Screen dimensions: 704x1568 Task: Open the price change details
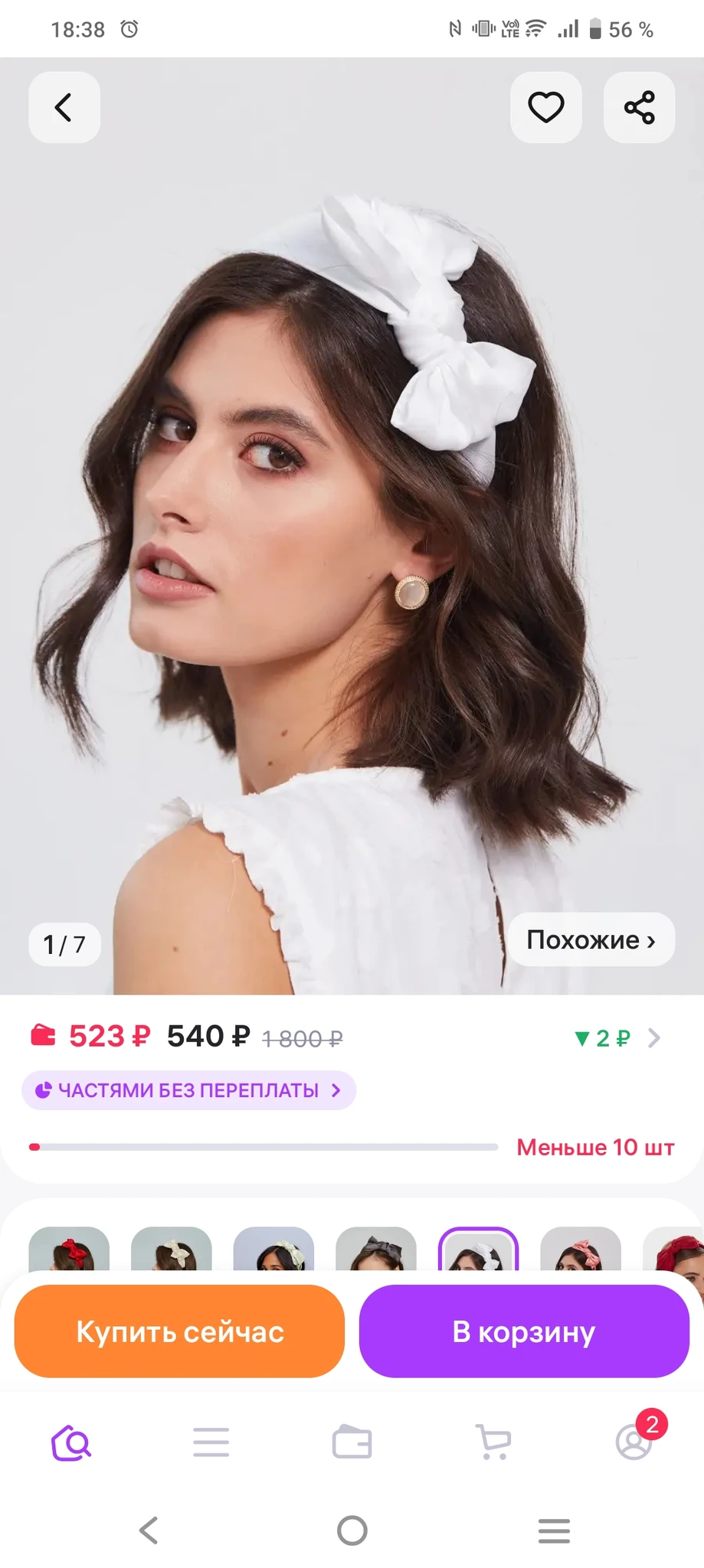(x=617, y=1038)
